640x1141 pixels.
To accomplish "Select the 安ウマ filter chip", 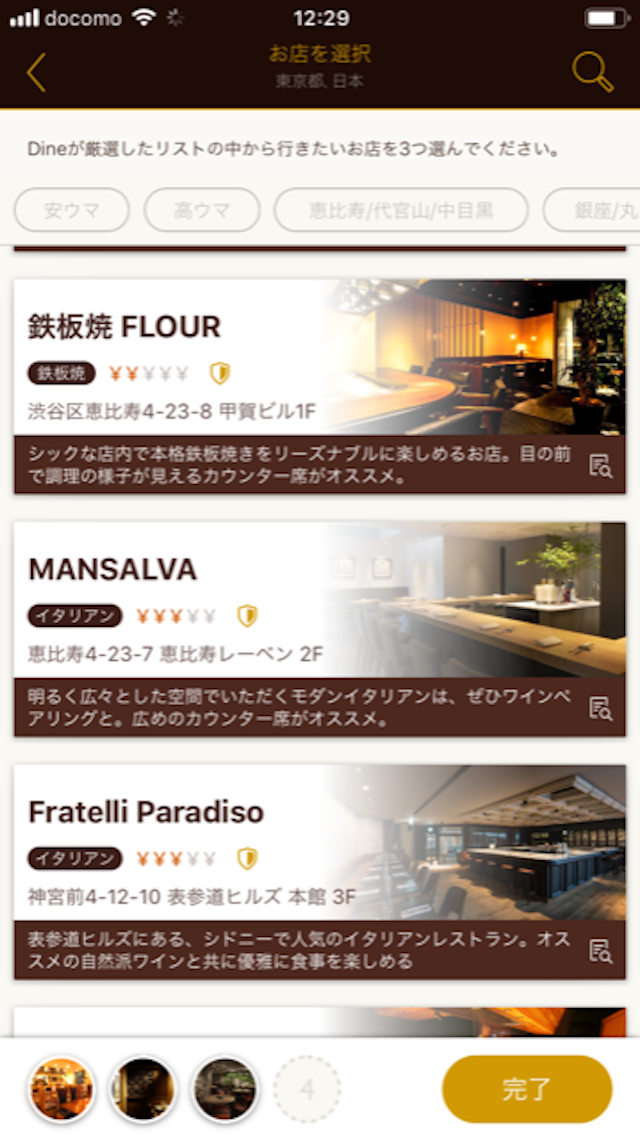I will tap(71, 210).
